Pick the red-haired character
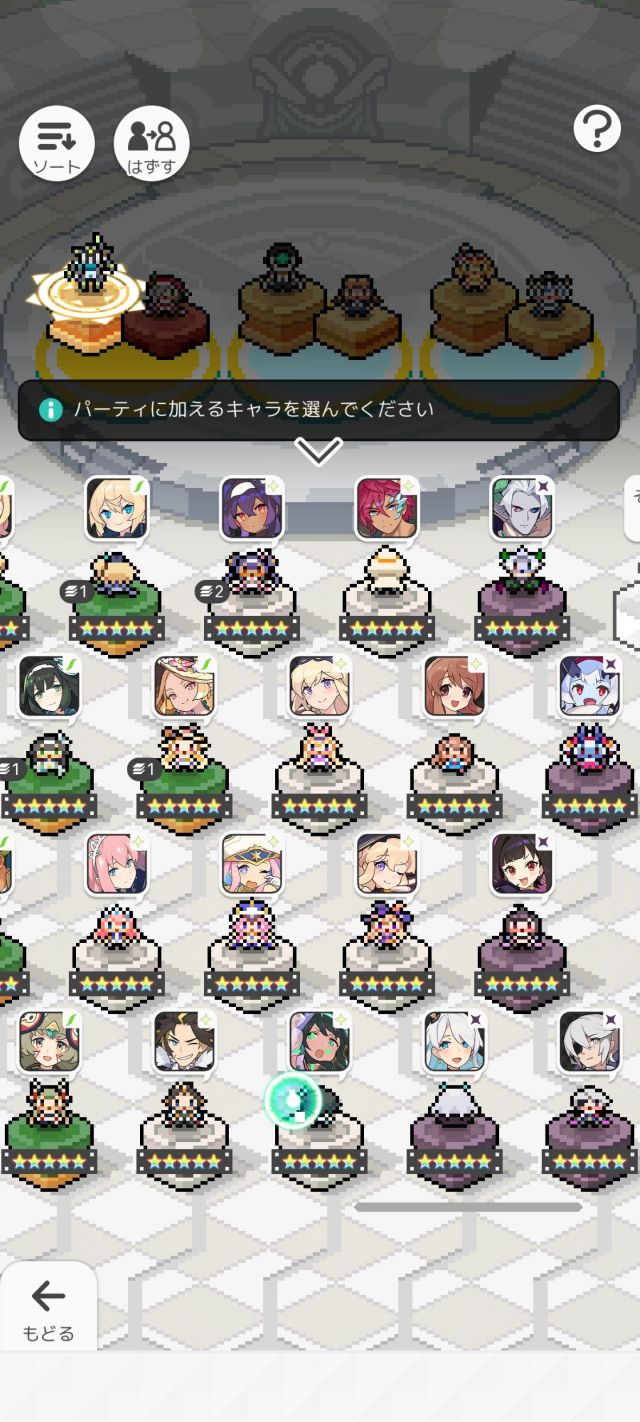 [387, 509]
